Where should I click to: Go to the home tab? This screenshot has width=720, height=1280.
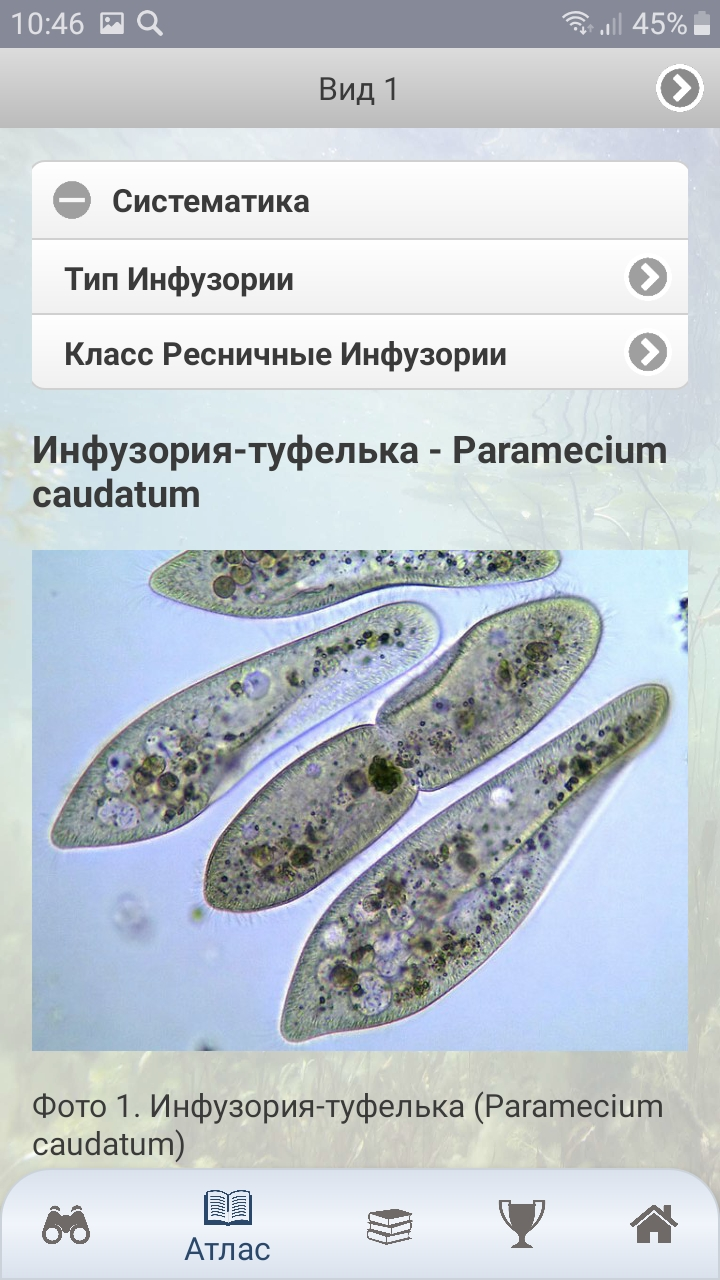[653, 1225]
